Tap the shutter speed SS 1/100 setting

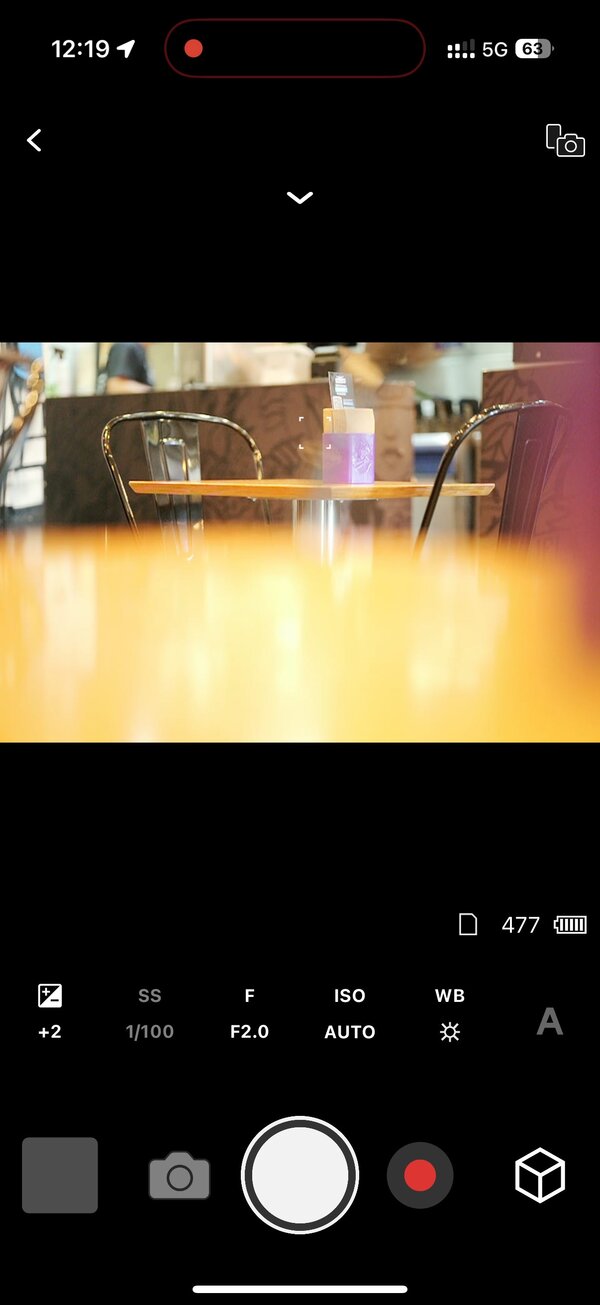(149, 1013)
